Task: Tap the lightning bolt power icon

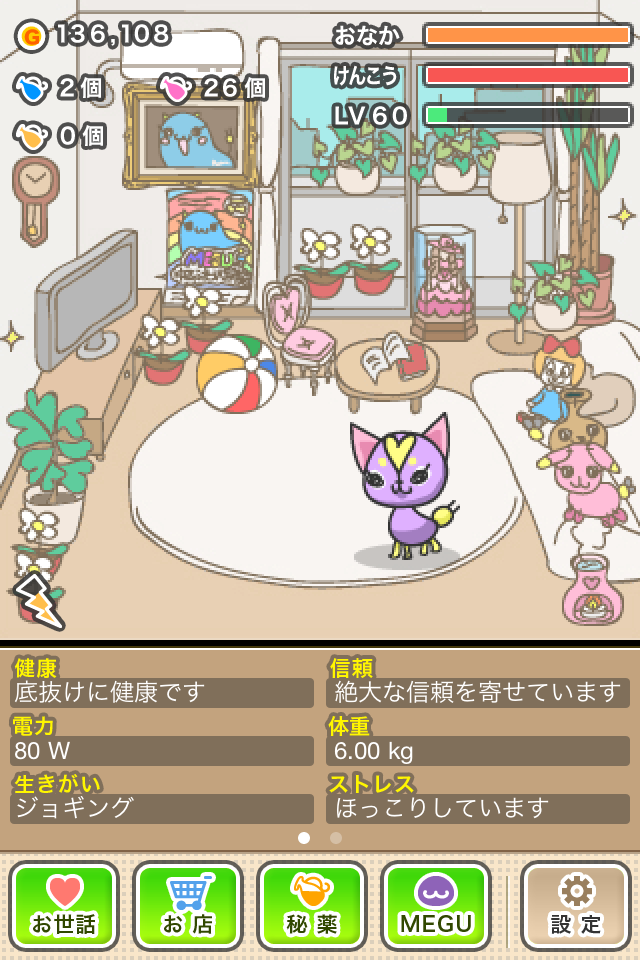Action: (x=37, y=600)
